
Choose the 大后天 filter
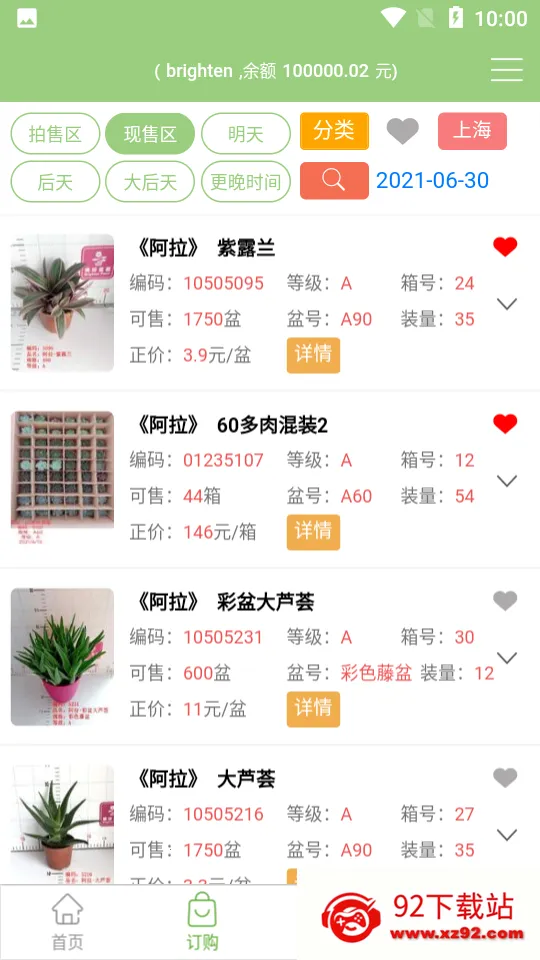(x=150, y=181)
